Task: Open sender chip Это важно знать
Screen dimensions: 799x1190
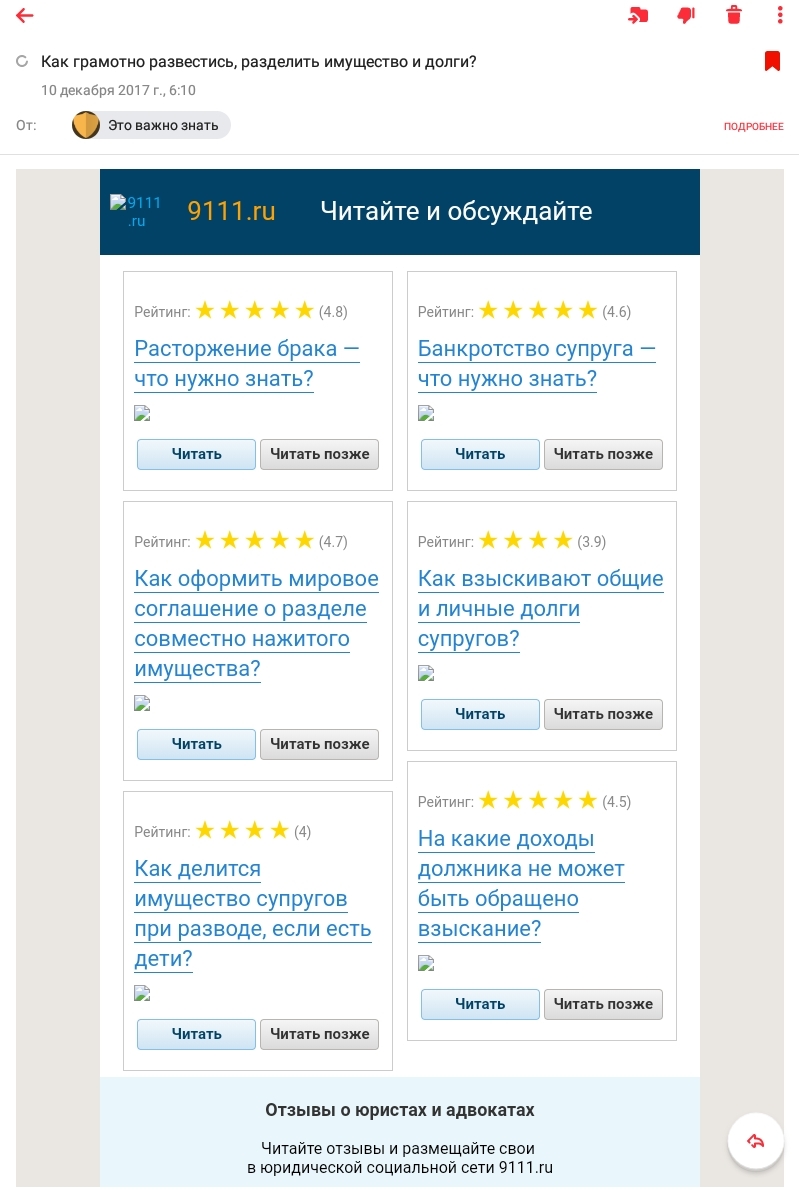Action: tap(151, 125)
